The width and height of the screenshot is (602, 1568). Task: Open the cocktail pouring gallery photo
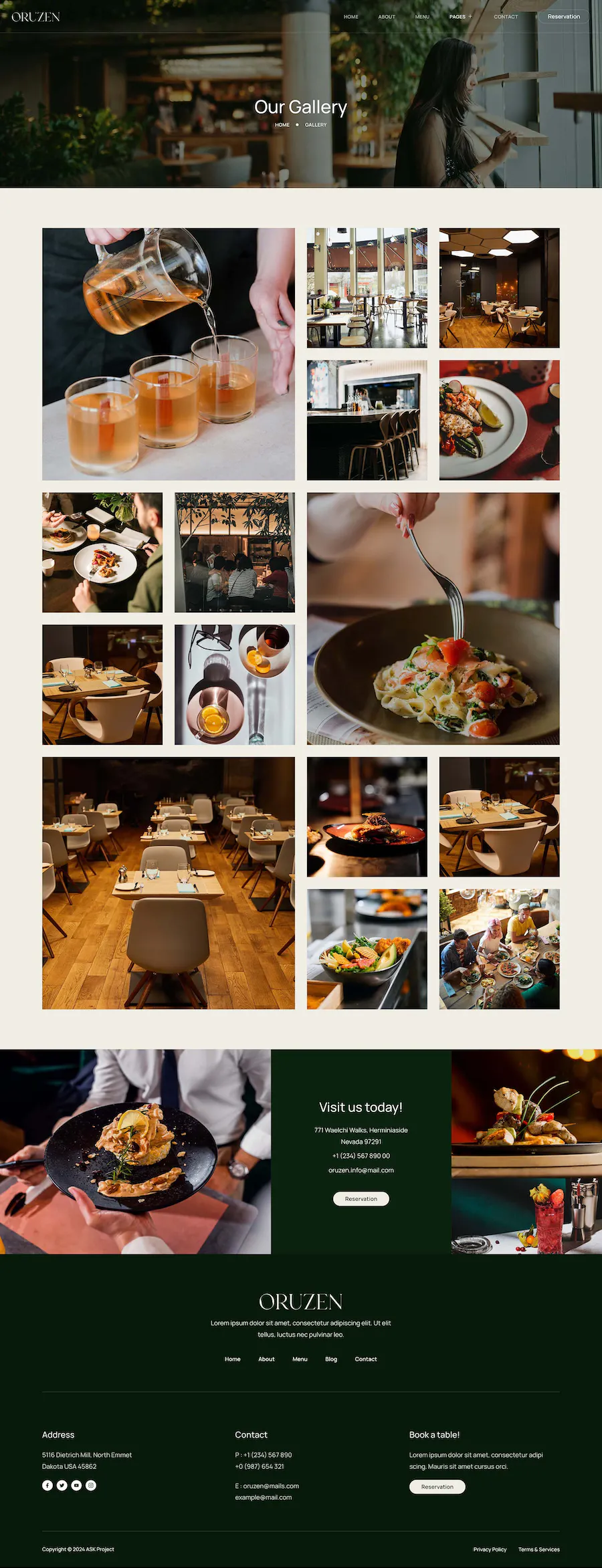coord(169,354)
